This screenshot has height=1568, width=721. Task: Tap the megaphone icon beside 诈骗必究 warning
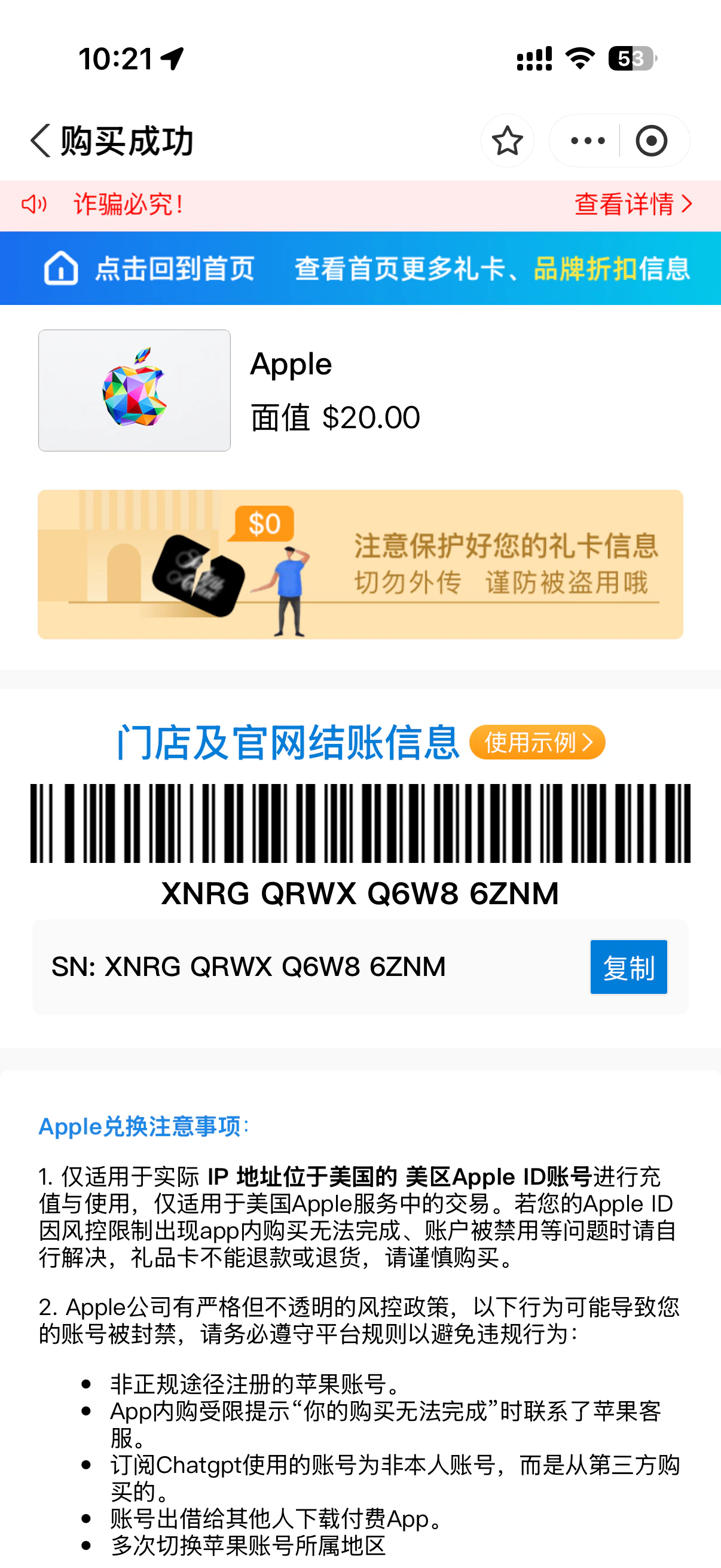tap(35, 205)
